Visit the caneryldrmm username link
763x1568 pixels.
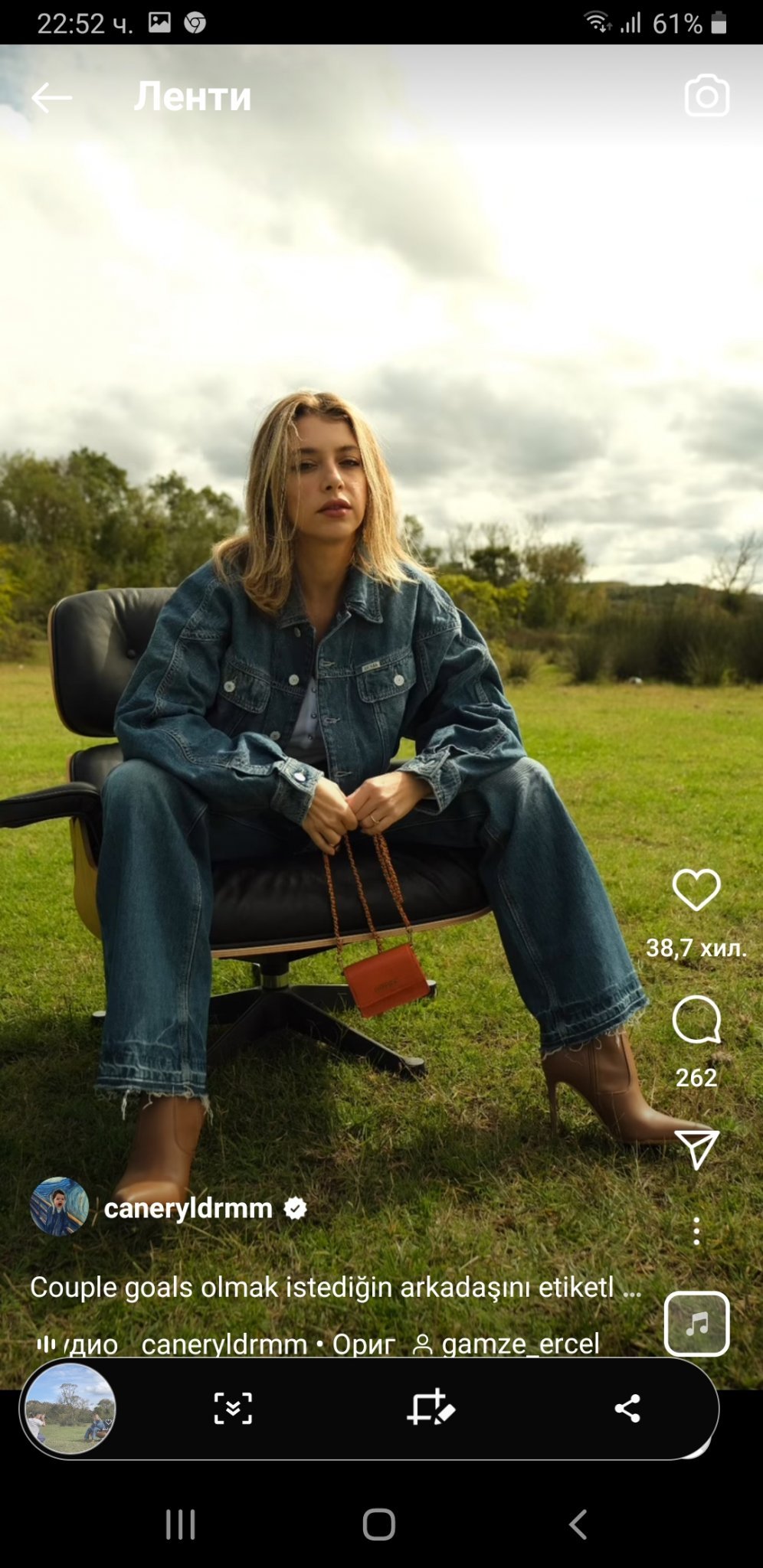tap(188, 1208)
